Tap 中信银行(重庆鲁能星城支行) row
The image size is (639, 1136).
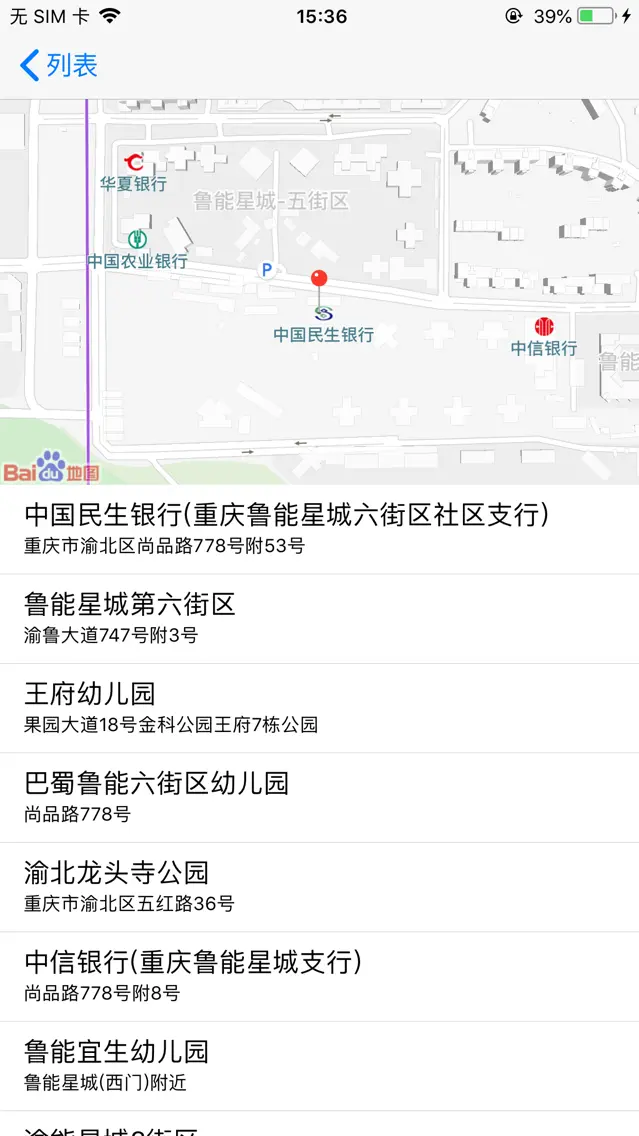click(x=319, y=976)
